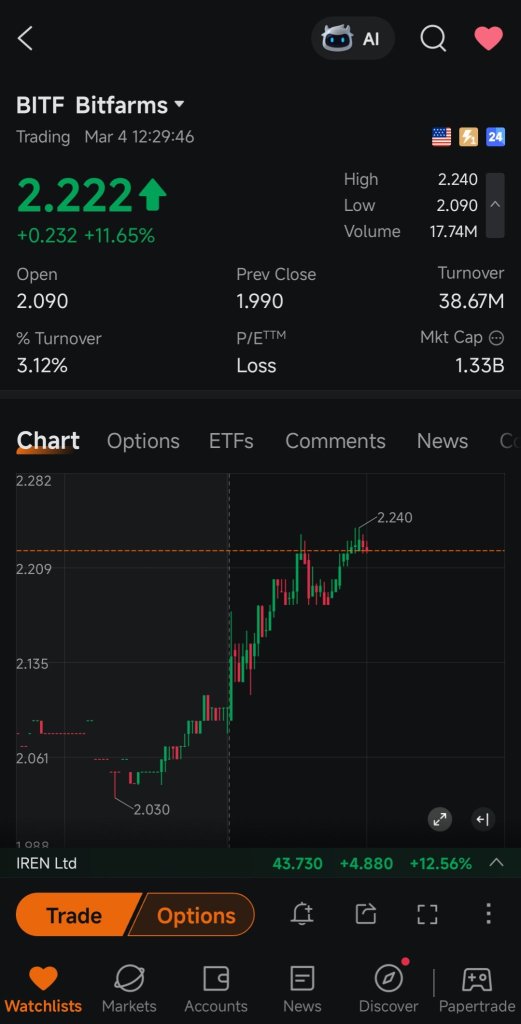Open the AI assistant
This screenshot has height=1024, width=521.
tap(353, 39)
